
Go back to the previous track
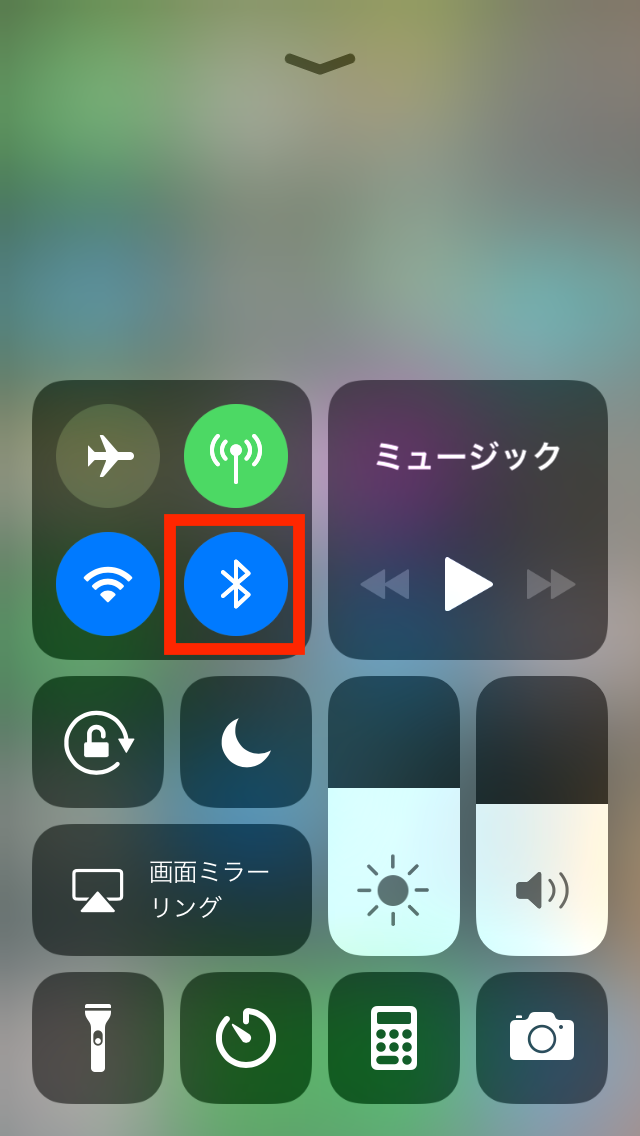(x=385, y=584)
